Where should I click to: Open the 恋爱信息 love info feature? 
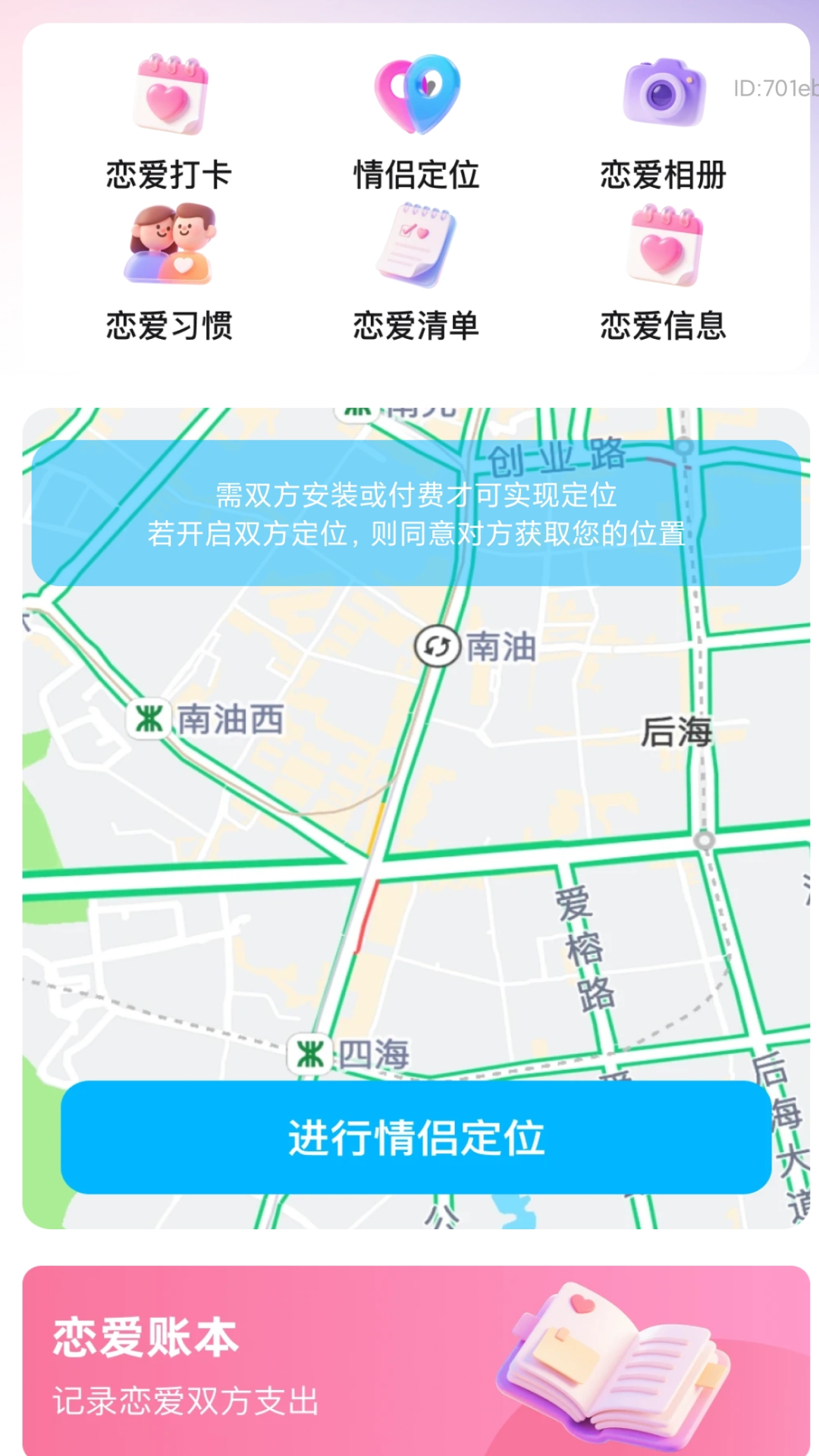[664, 326]
